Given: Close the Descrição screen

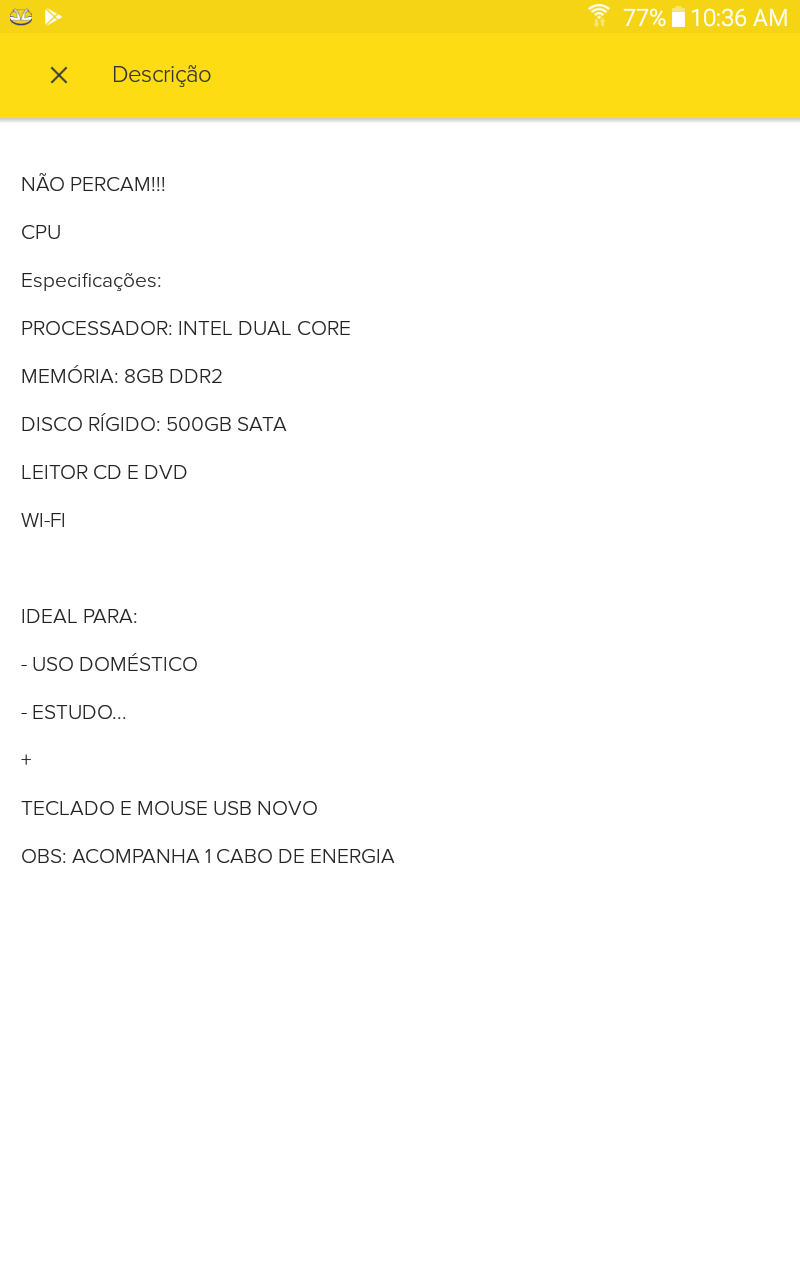Looking at the screenshot, I should tap(59, 75).
